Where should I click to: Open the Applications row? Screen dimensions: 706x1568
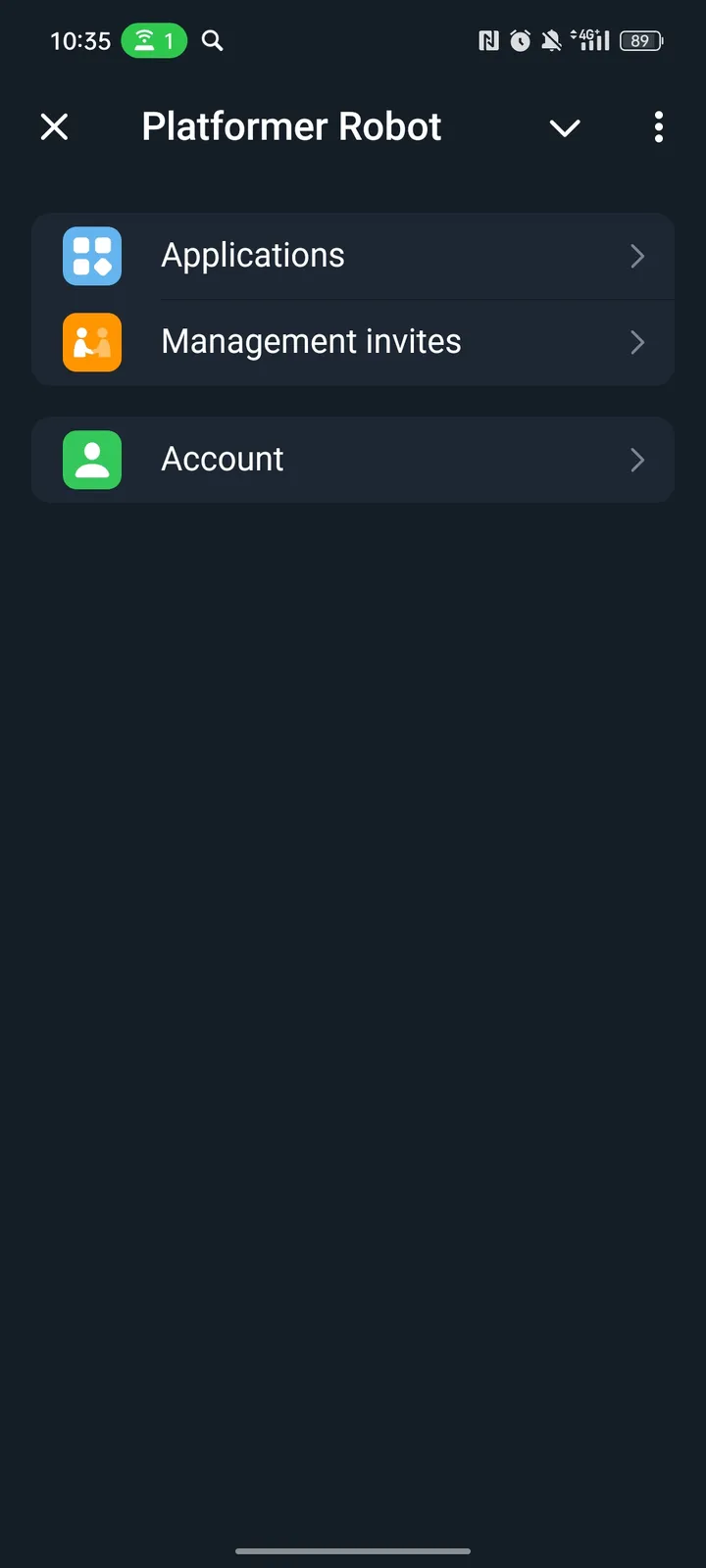(353, 256)
